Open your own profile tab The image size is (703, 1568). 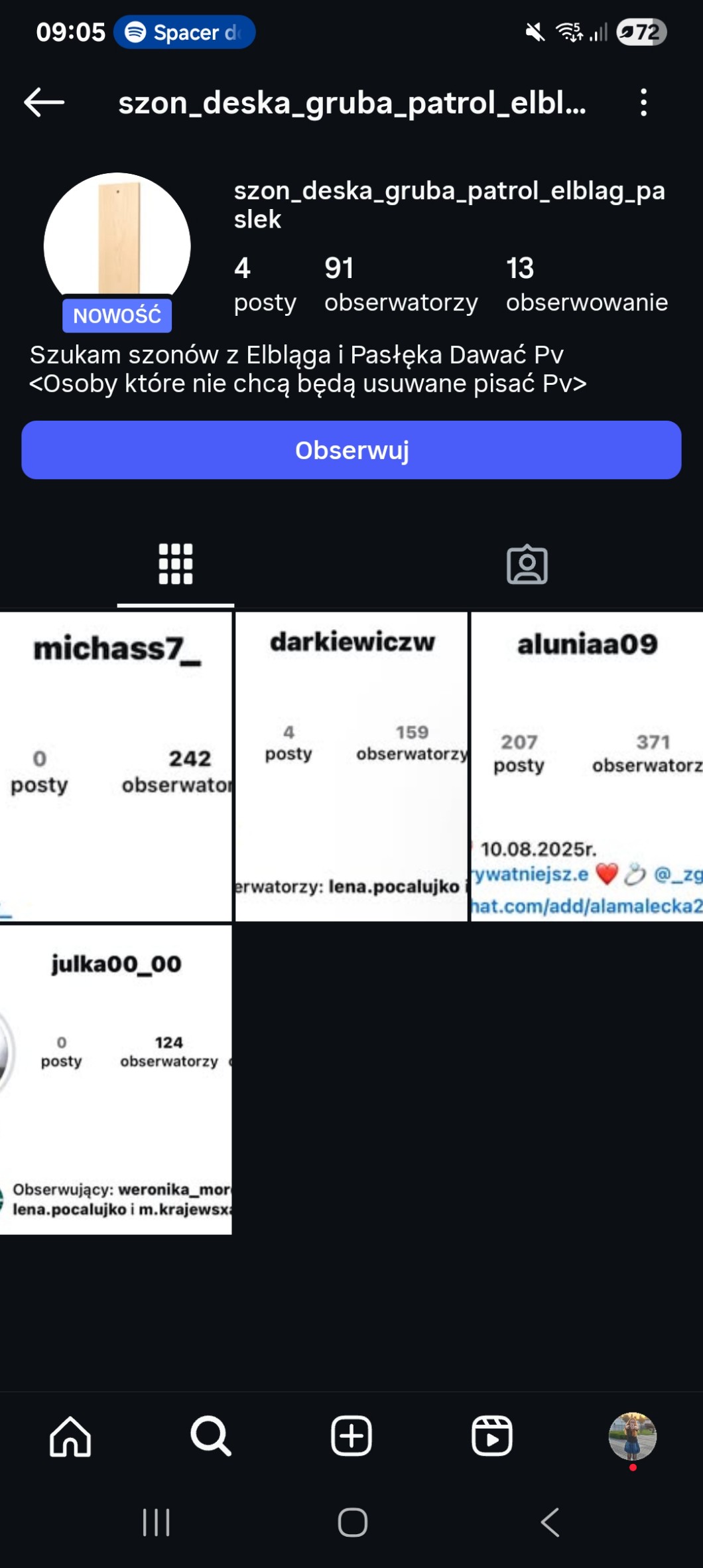(632, 1436)
